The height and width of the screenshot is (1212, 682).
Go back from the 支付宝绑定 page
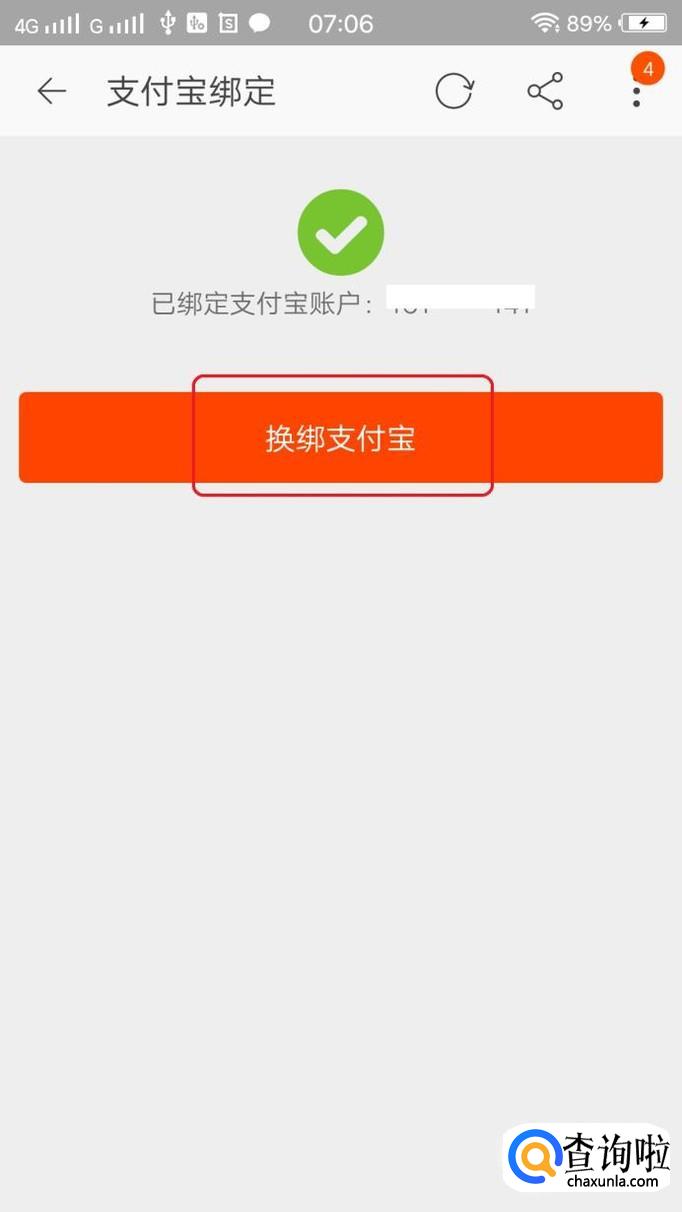[x=51, y=92]
